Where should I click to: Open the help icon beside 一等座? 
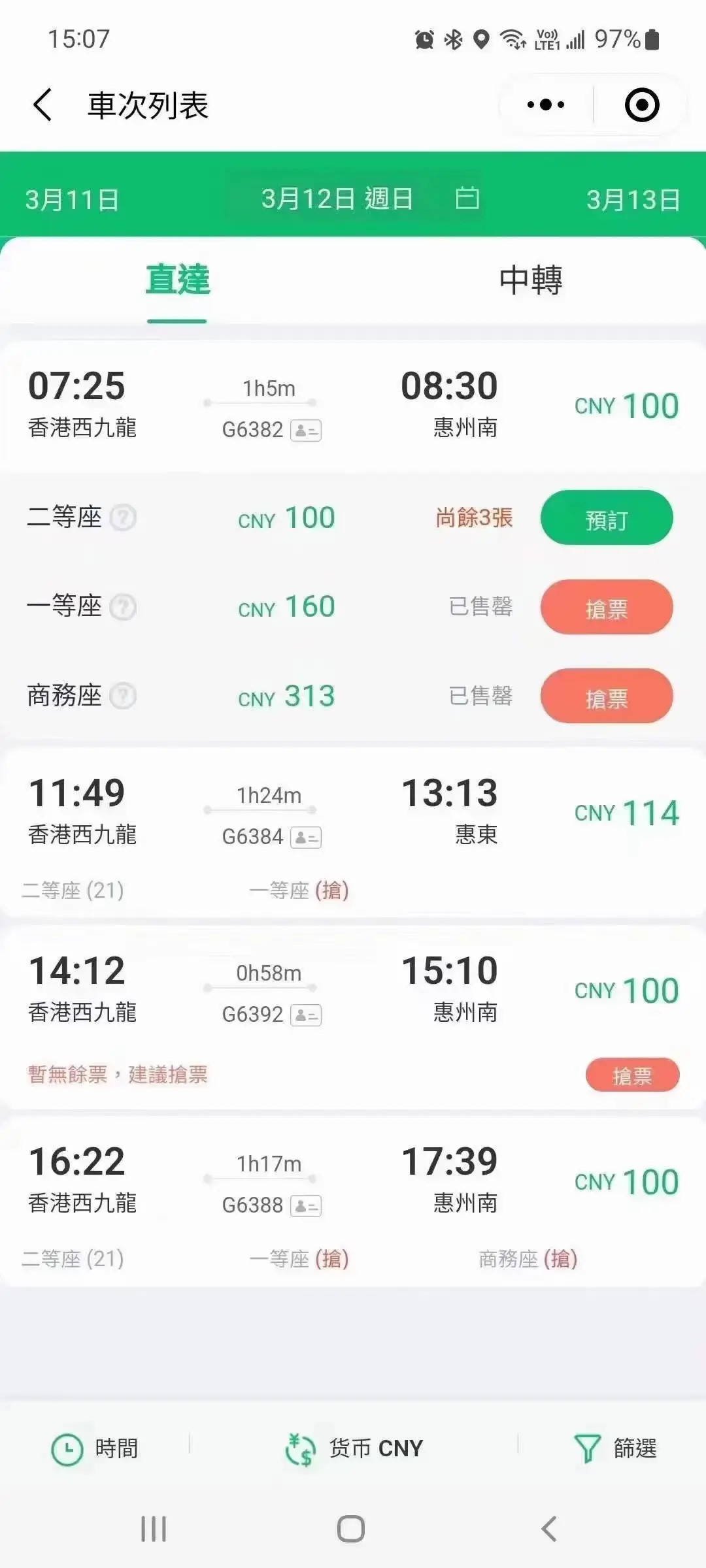123,608
